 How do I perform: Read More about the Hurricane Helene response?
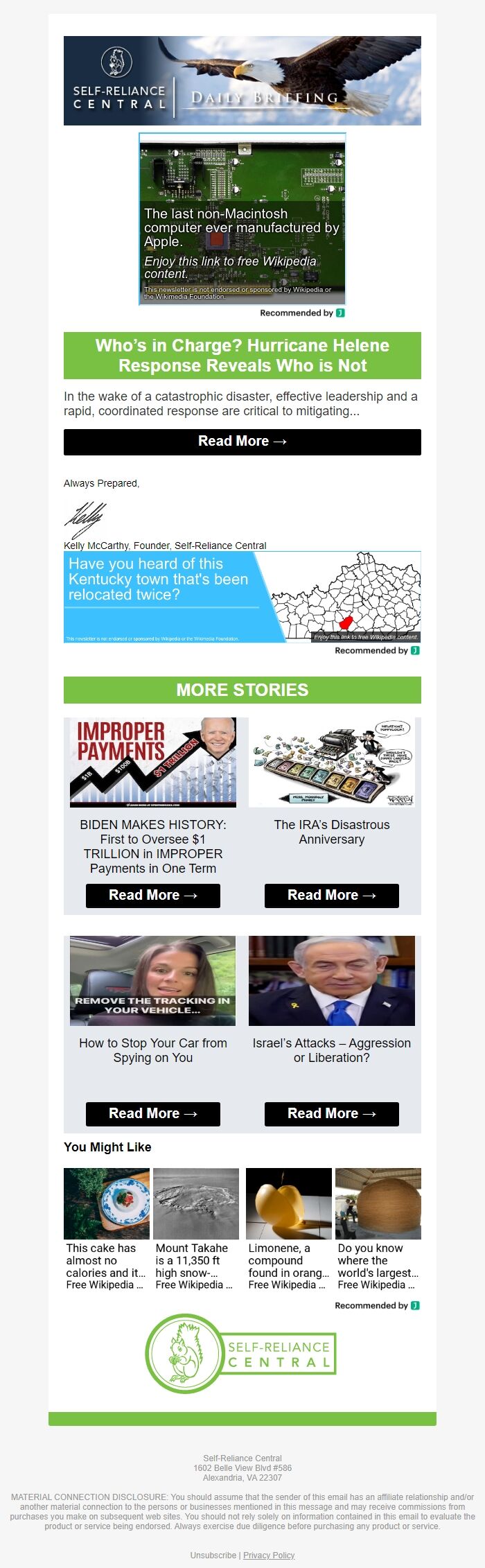(x=242, y=442)
